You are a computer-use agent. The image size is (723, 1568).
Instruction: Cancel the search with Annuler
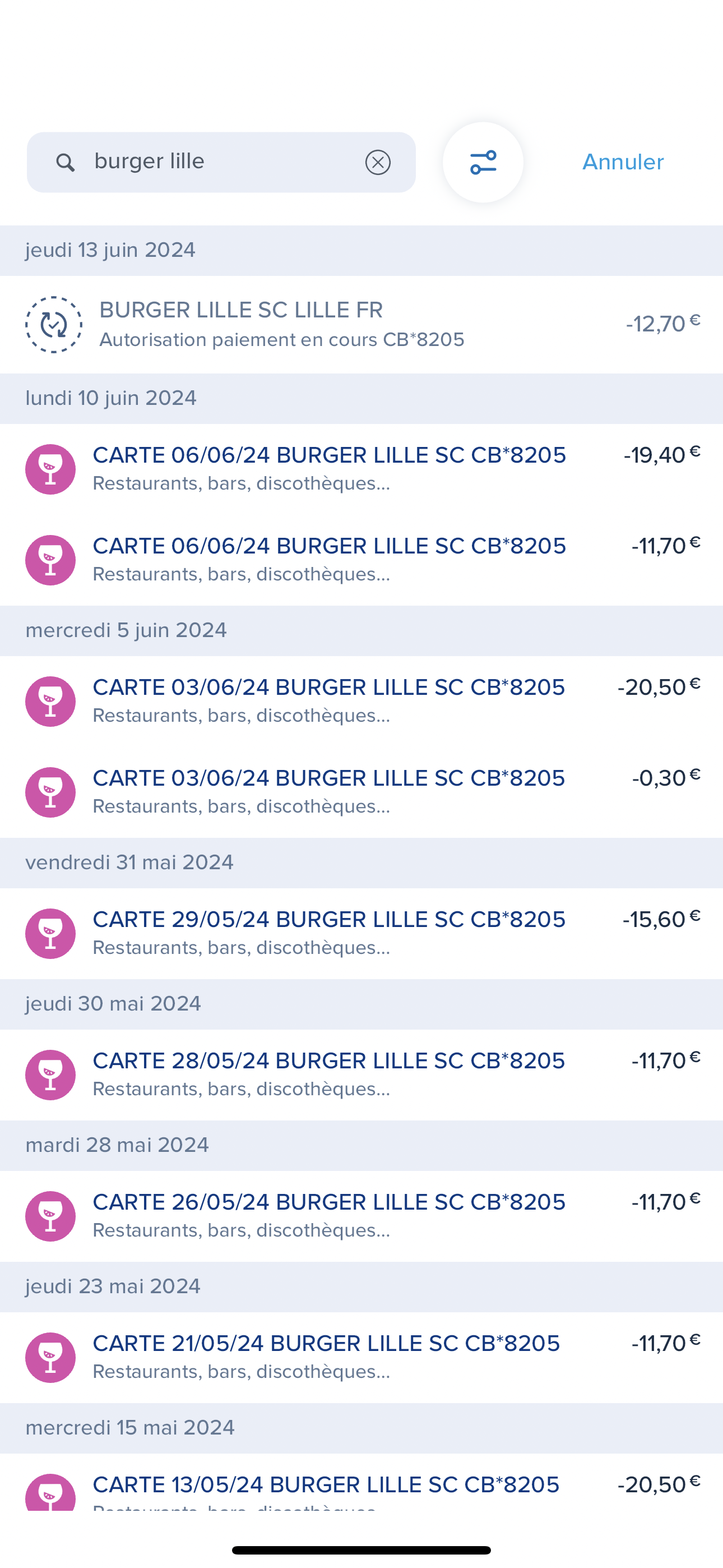point(623,162)
